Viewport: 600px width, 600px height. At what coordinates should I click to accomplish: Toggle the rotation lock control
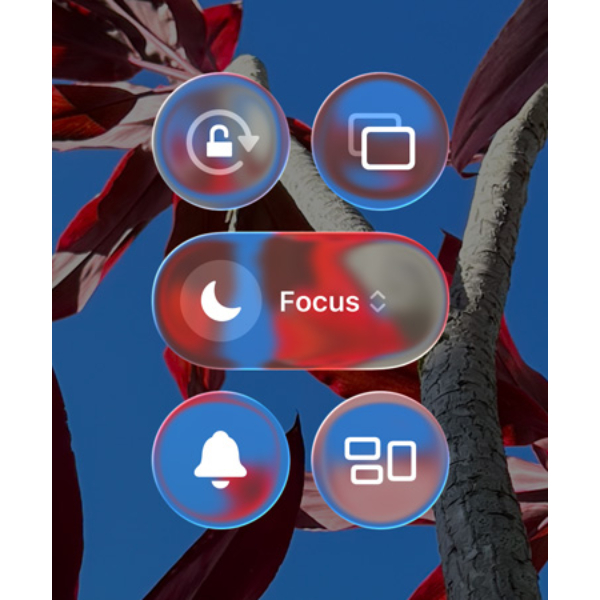click(x=221, y=142)
